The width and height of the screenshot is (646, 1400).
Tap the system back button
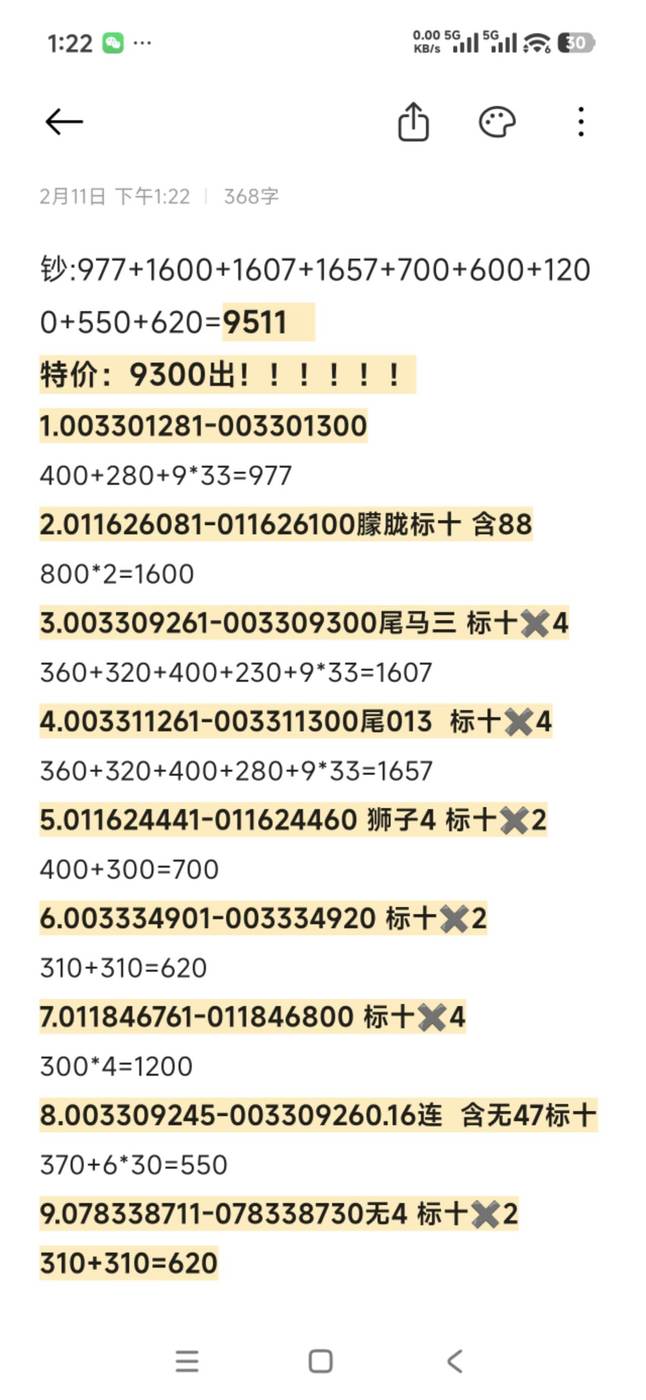(455, 1360)
